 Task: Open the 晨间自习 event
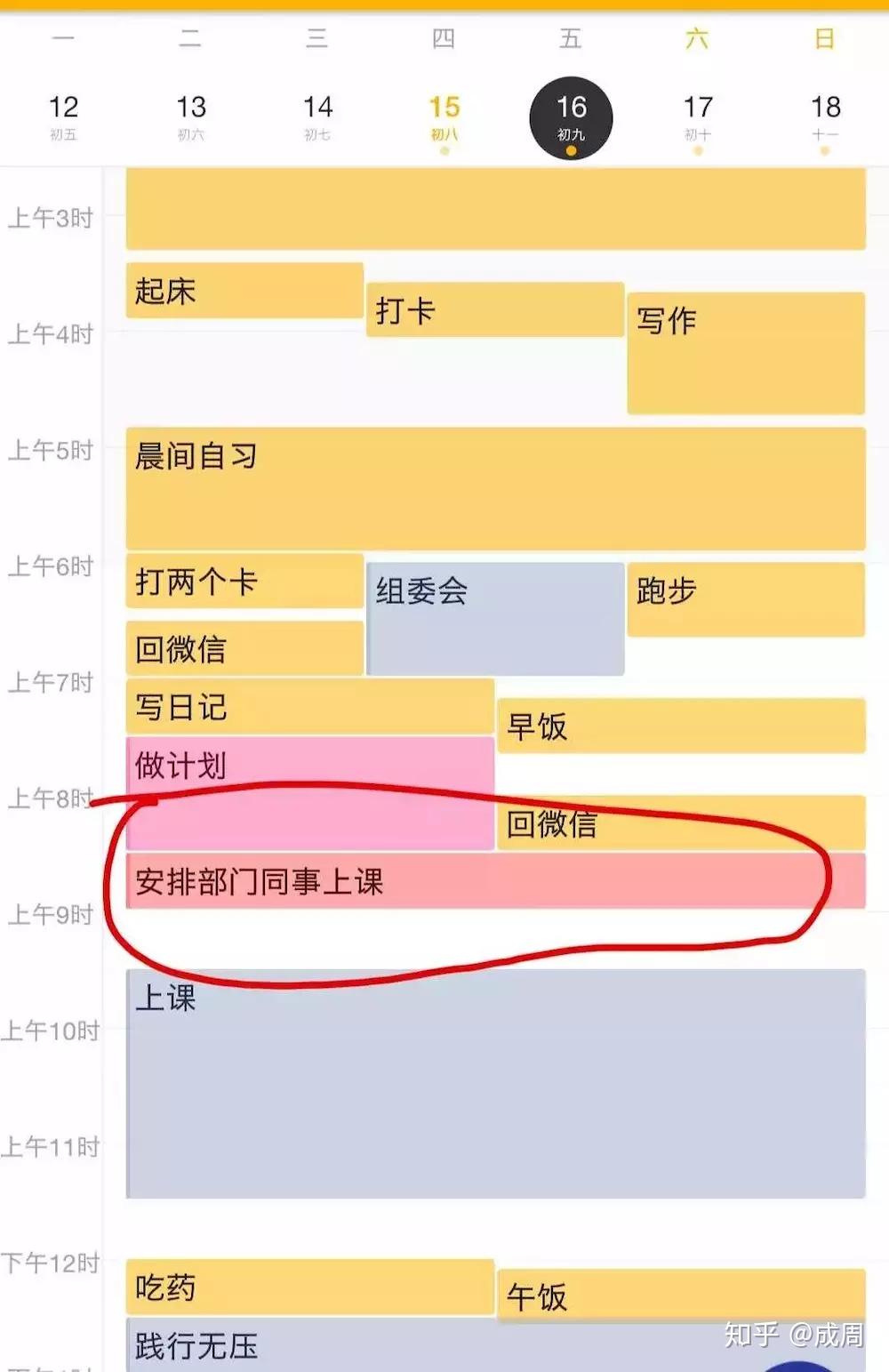pos(495,488)
